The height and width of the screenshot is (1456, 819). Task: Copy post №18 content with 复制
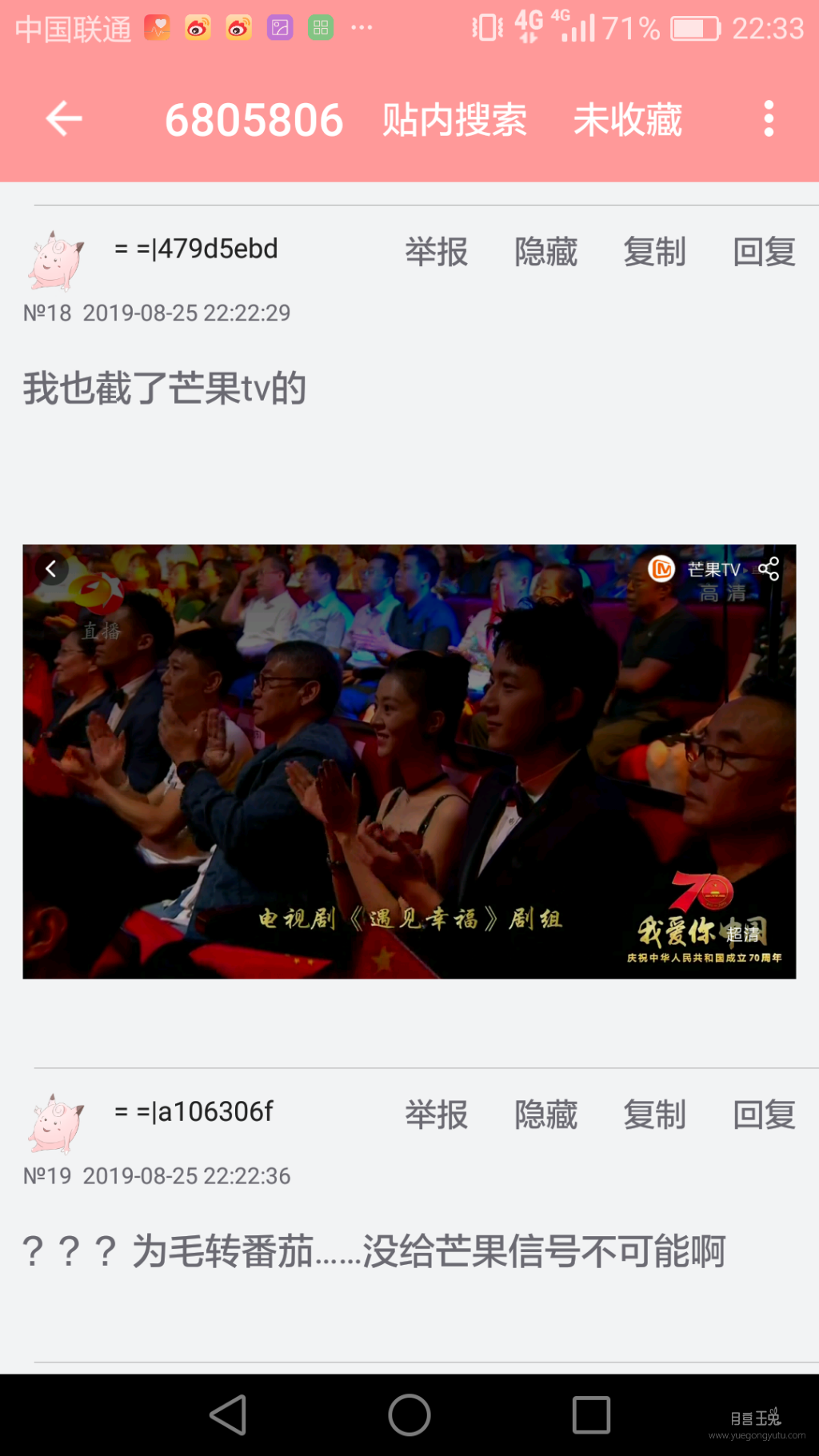tap(655, 252)
